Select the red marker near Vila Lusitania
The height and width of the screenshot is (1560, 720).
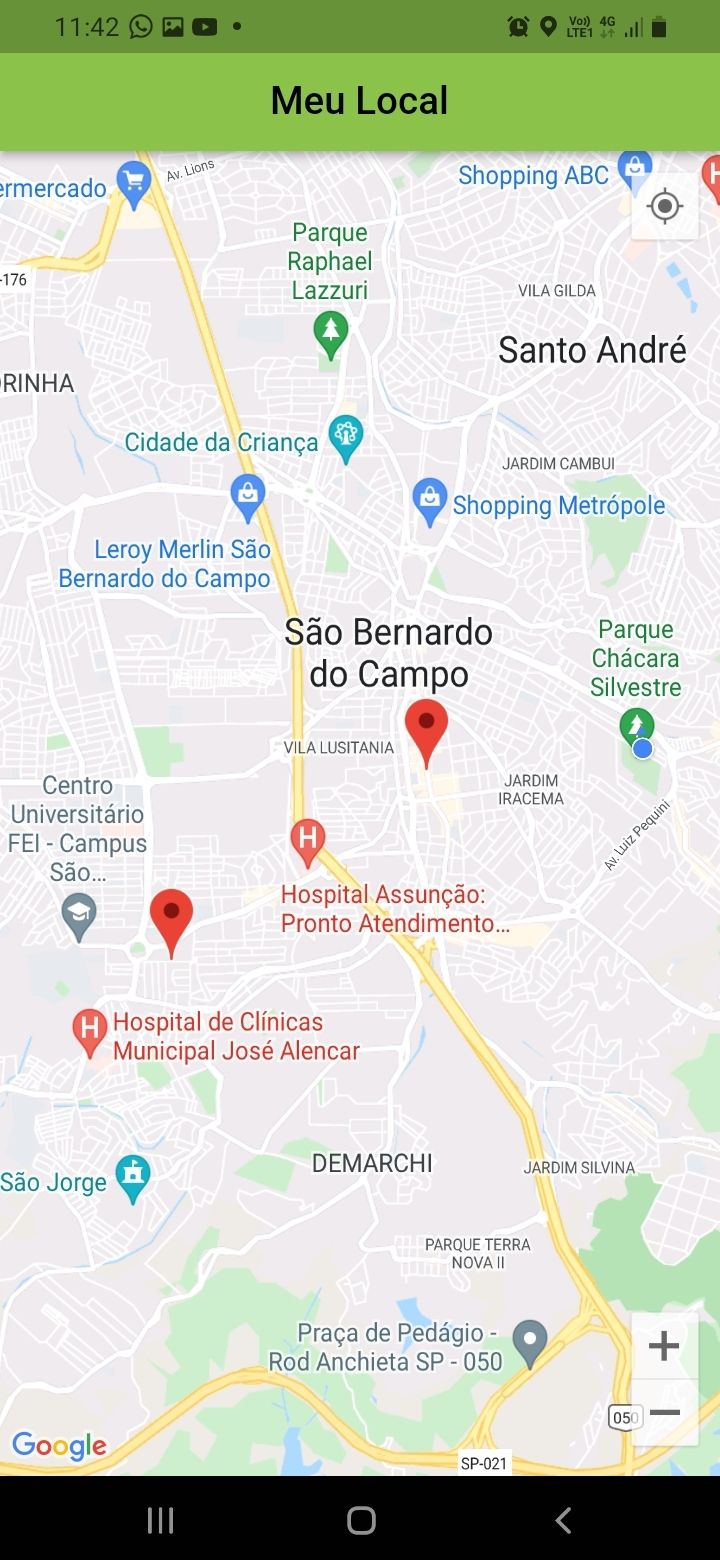pos(427,733)
